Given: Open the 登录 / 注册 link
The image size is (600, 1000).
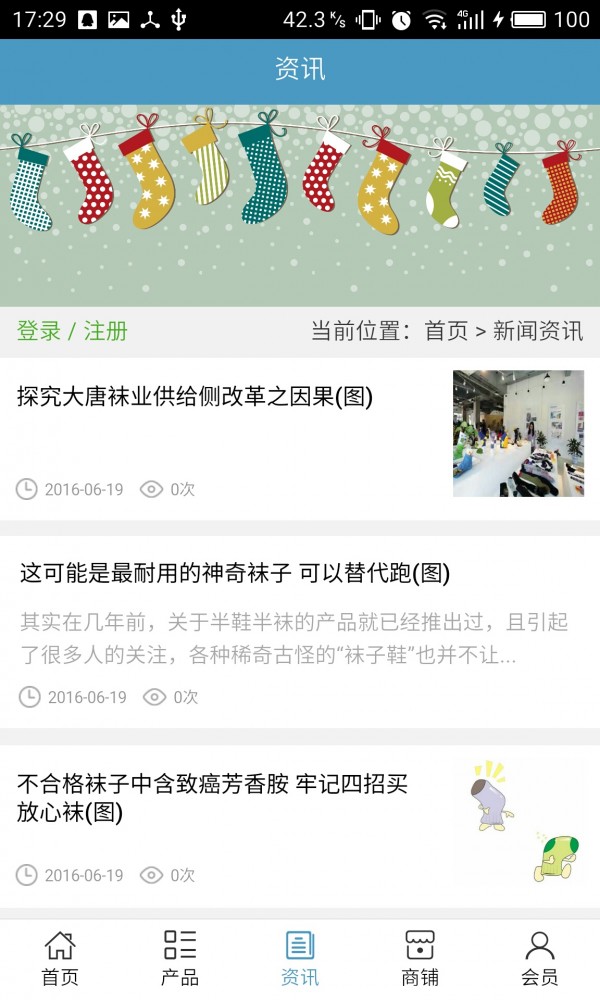Looking at the screenshot, I should coord(72,331).
